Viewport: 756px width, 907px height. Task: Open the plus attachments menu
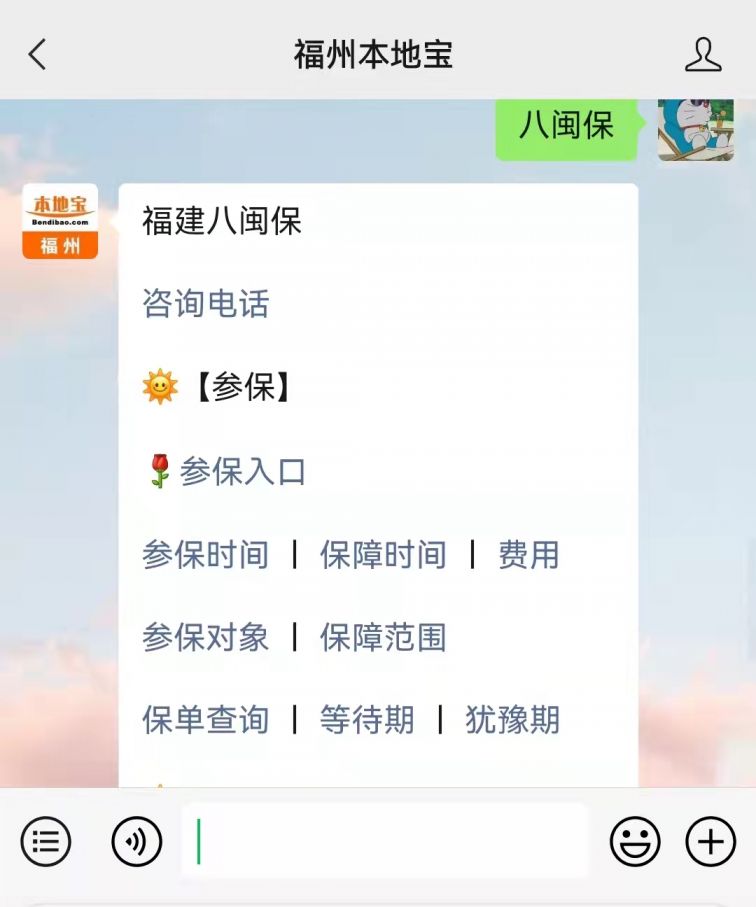[710, 841]
